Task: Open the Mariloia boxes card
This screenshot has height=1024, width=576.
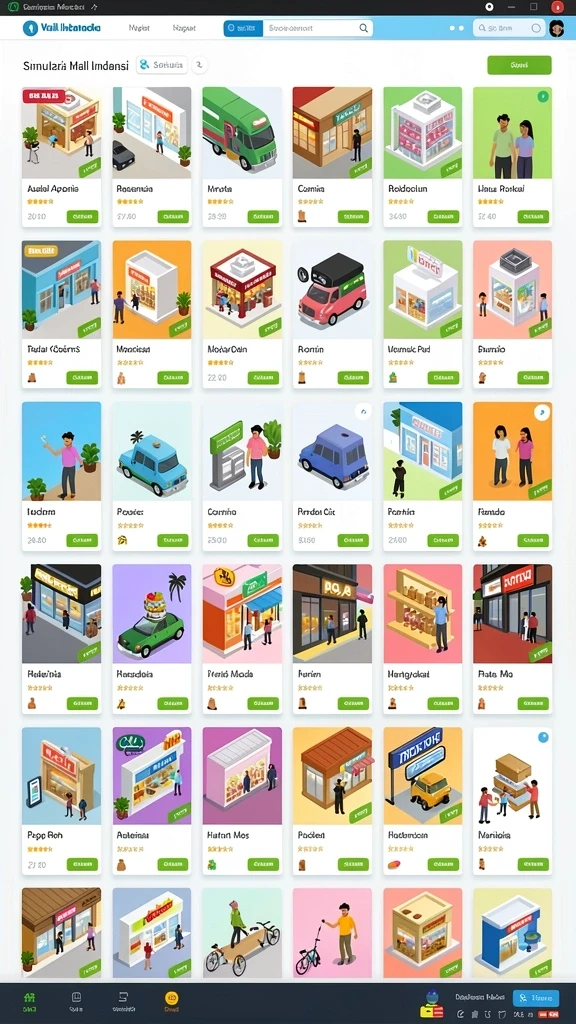Action: [x=513, y=801]
